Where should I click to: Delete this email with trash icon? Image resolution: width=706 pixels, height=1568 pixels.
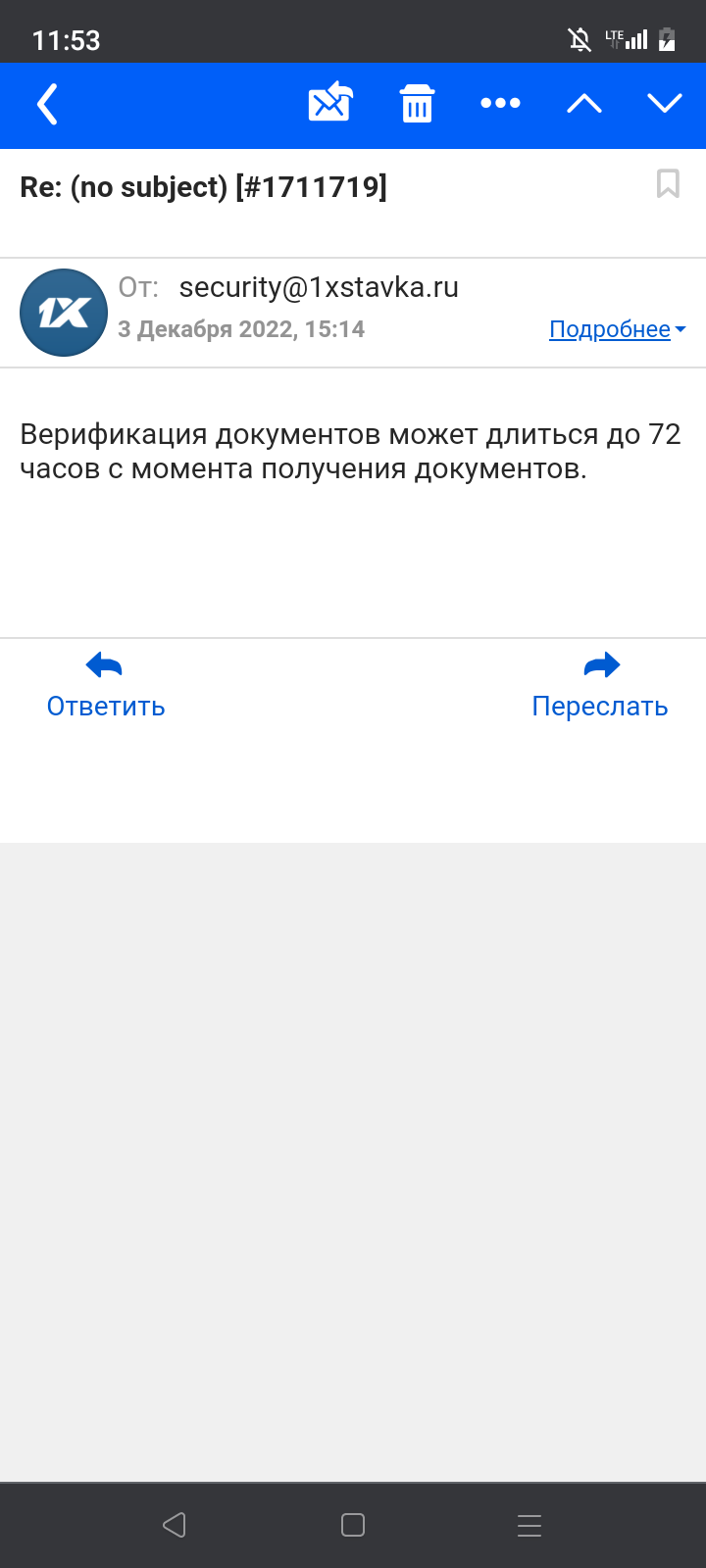[417, 103]
